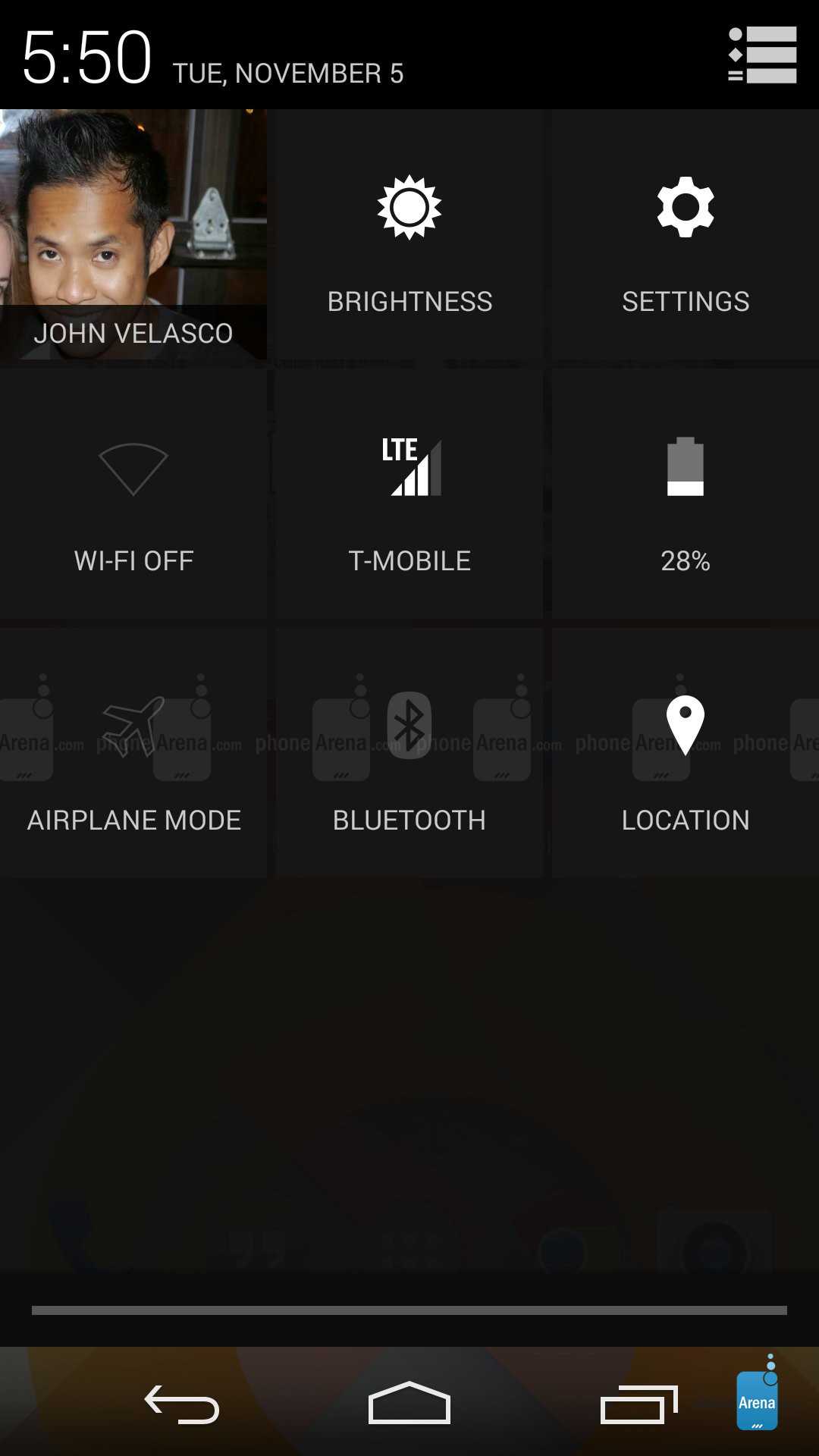The image size is (819, 1456).
Task: Open the Settings tile
Action: (686, 235)
